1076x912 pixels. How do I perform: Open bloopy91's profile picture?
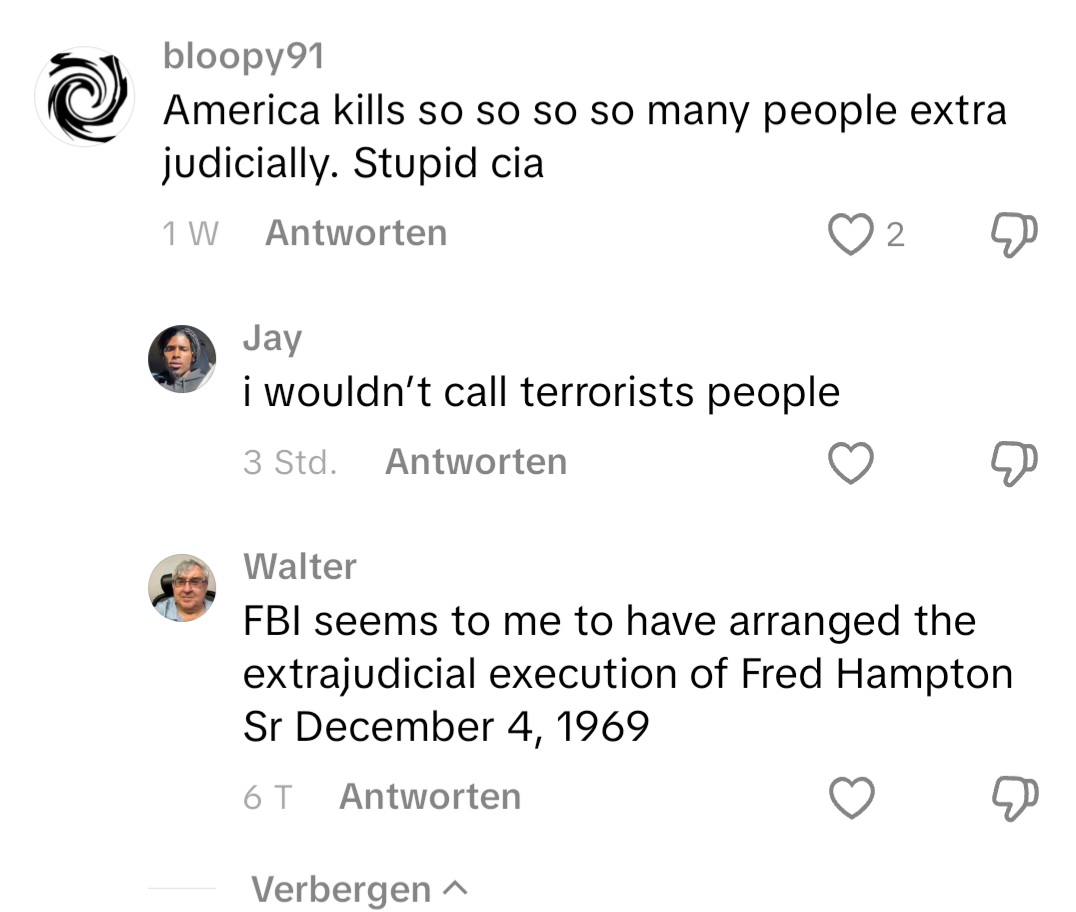[x=85, y=97]
